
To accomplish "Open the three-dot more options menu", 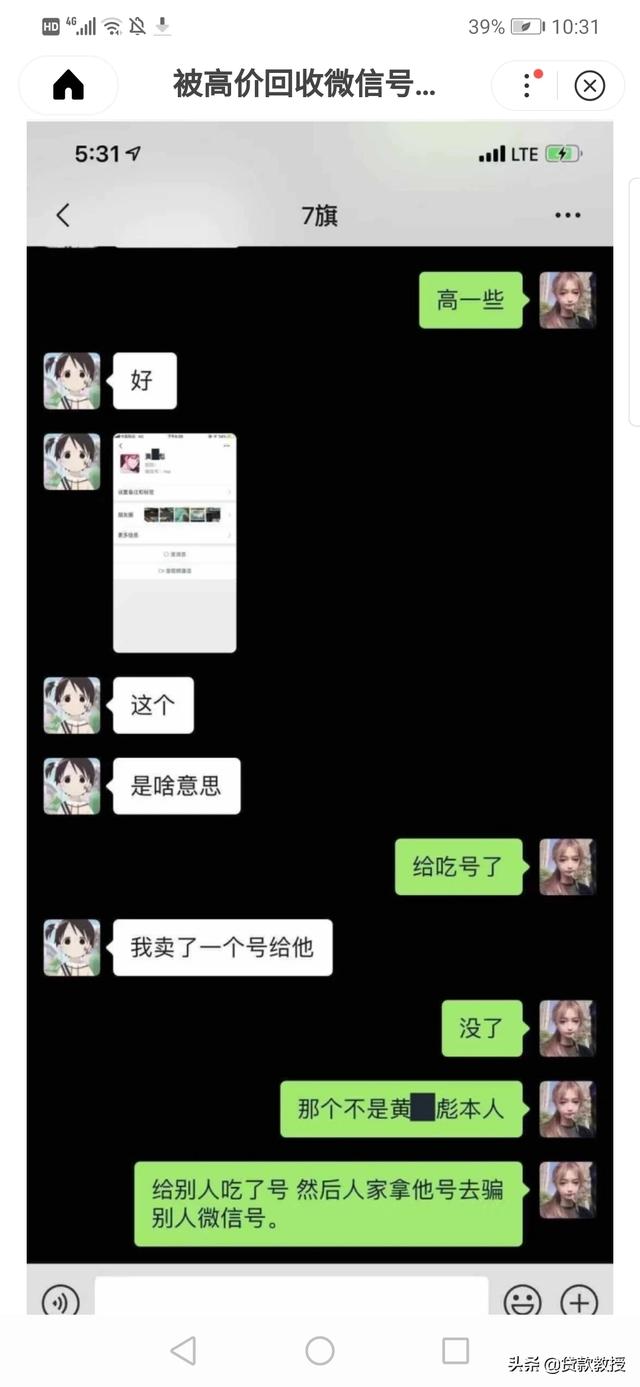I will tap(528, 85).
